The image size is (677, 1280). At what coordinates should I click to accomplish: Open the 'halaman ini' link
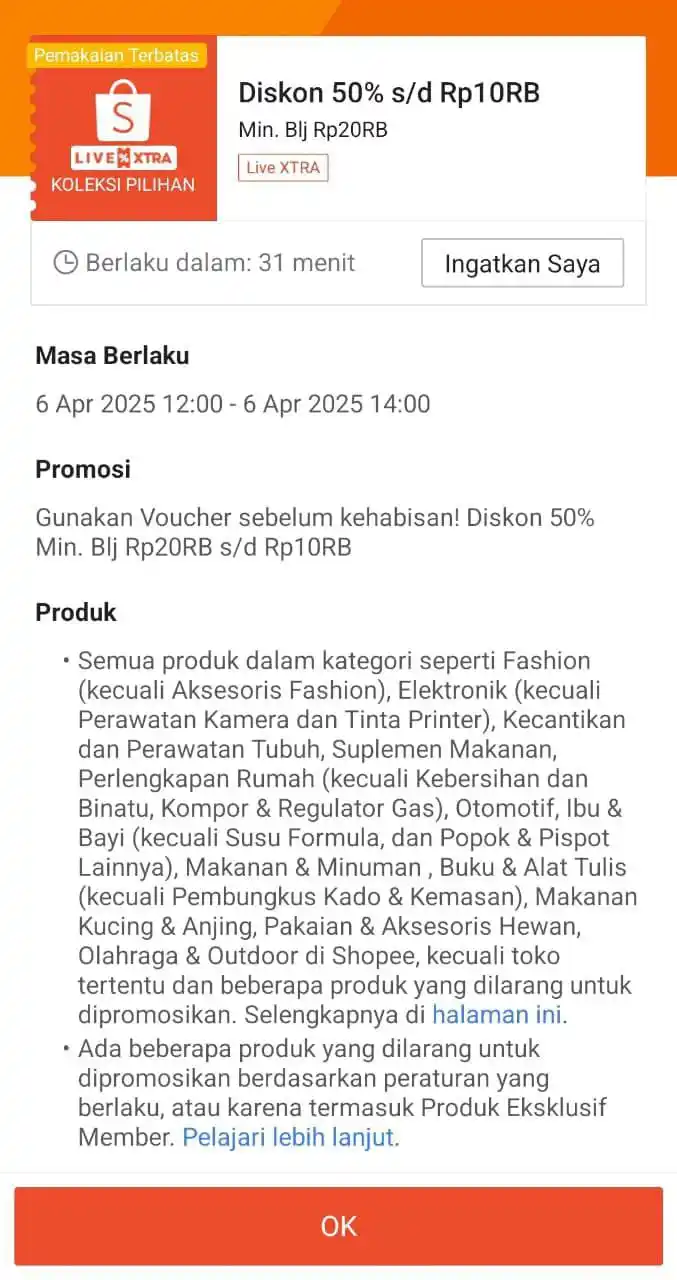[x=497, y=1015]
